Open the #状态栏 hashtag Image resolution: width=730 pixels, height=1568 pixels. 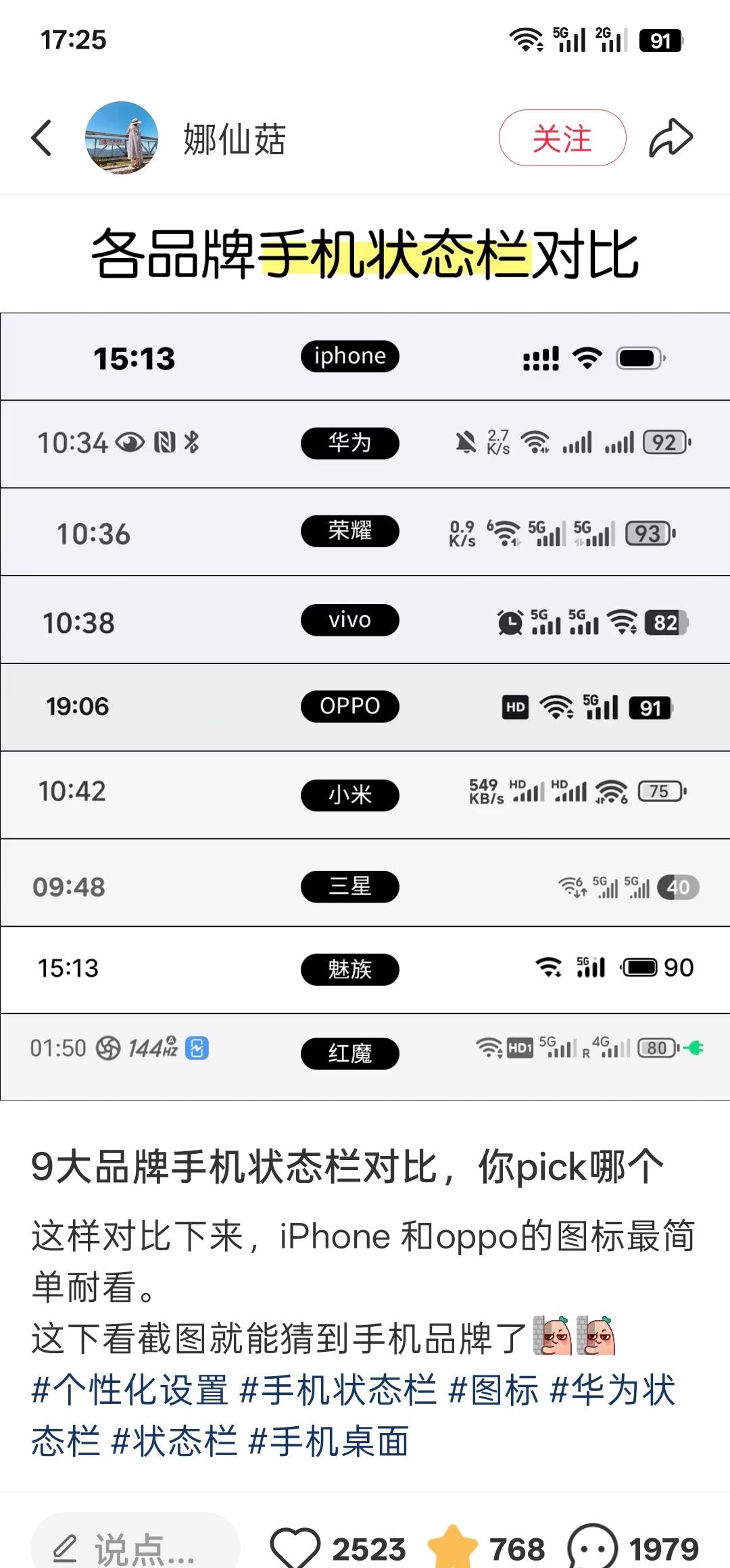(x=174, y=1441)
